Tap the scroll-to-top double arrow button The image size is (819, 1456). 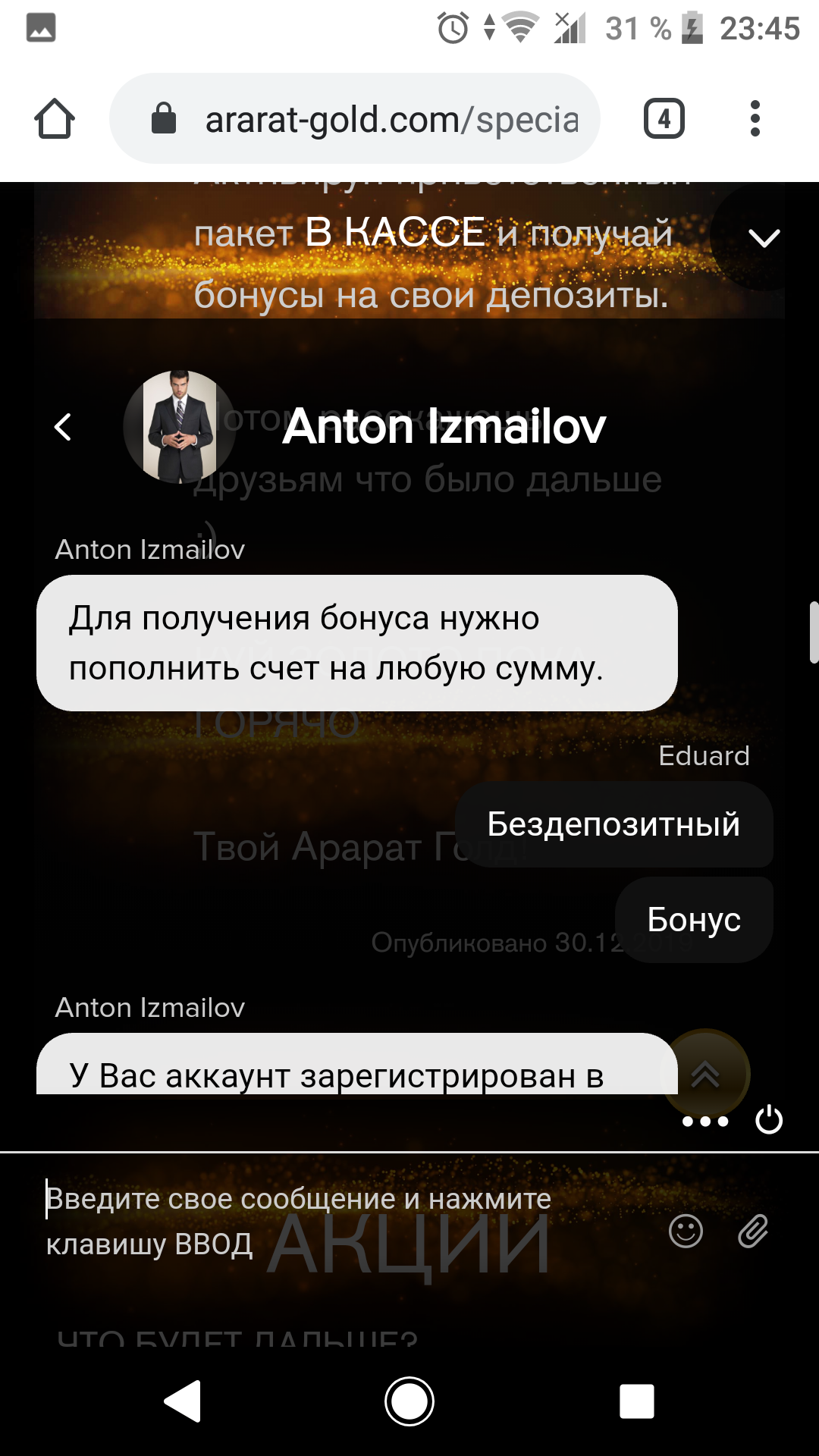click(x=705, y=1074)
